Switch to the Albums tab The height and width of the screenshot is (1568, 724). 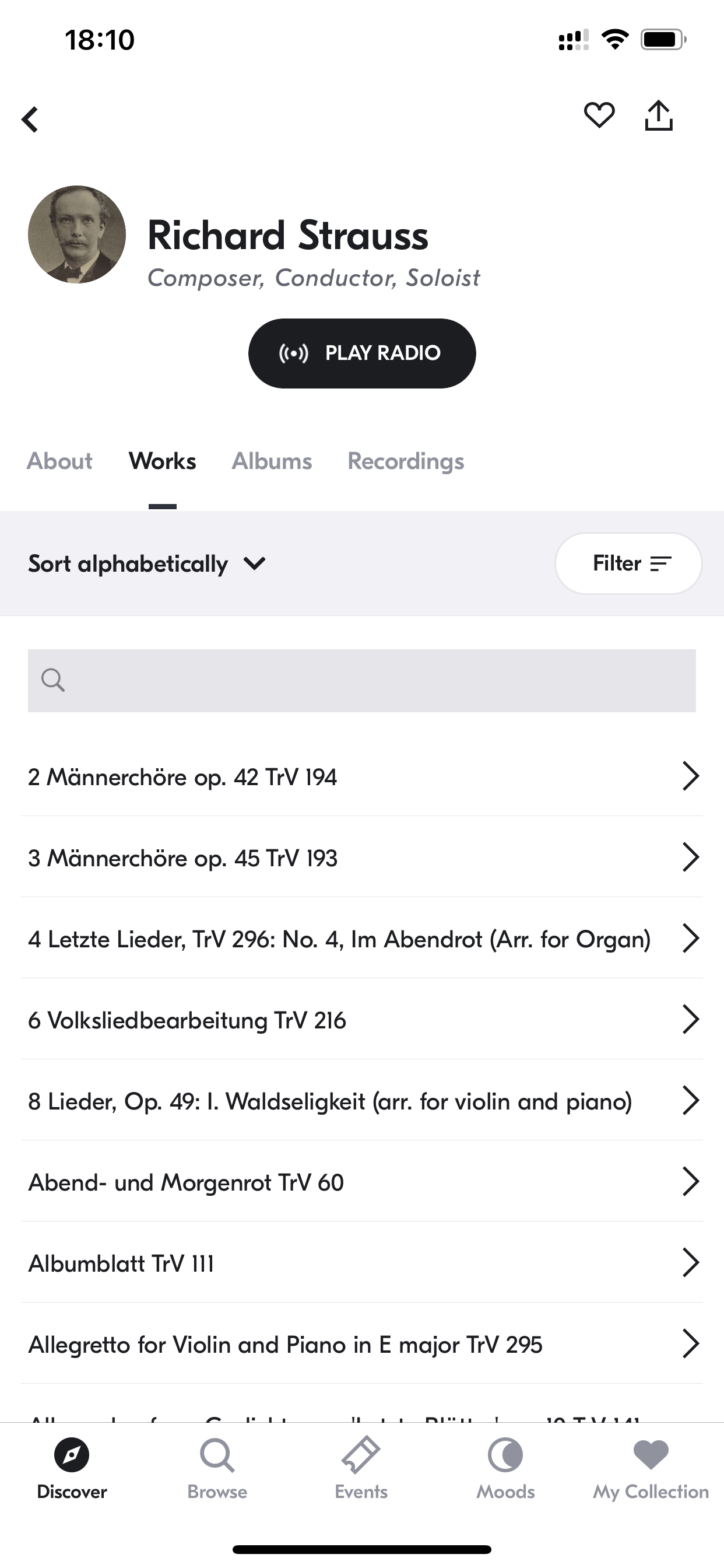click(x=272, y=461)
